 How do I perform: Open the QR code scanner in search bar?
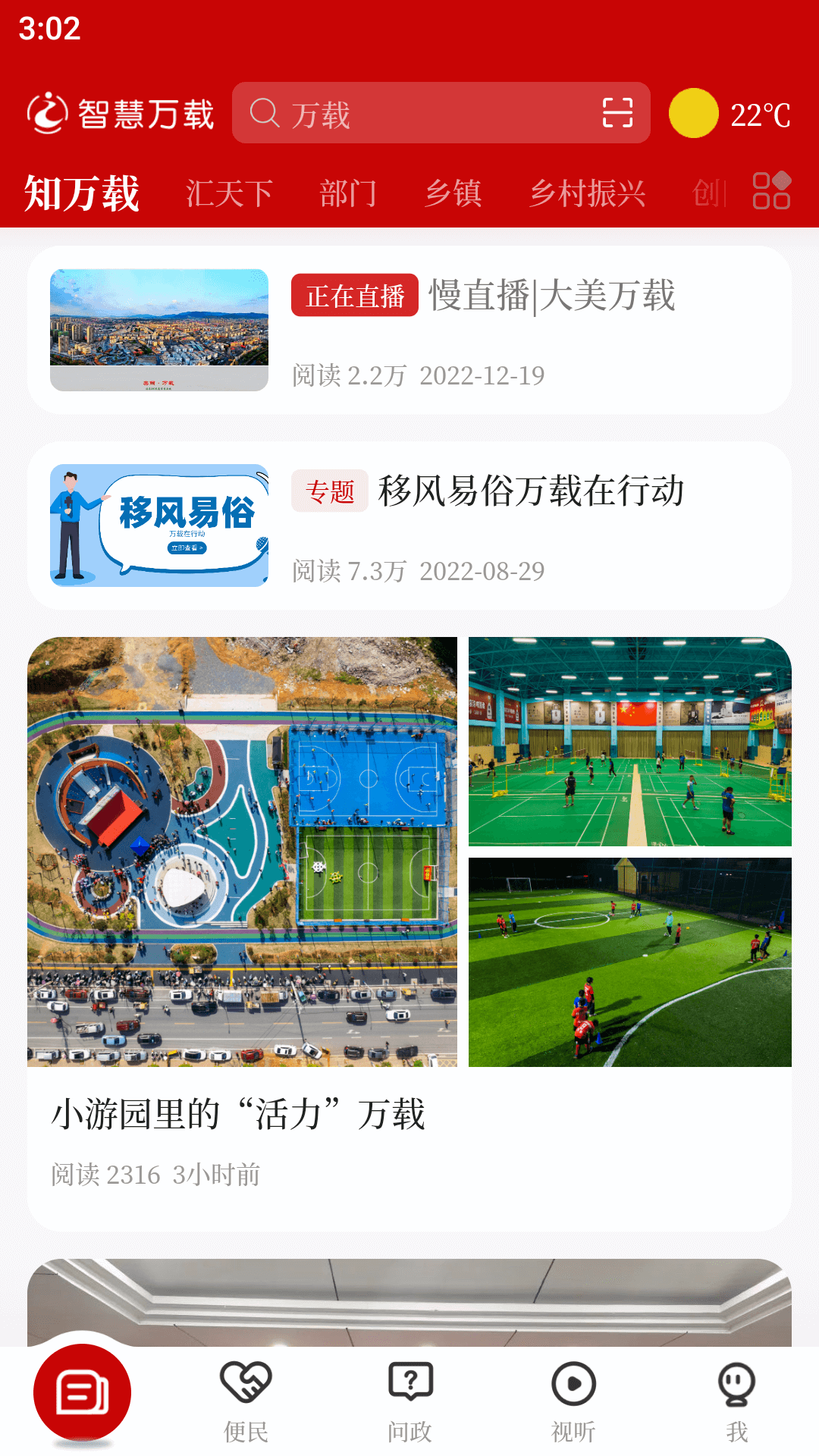(x=620, y=113)
